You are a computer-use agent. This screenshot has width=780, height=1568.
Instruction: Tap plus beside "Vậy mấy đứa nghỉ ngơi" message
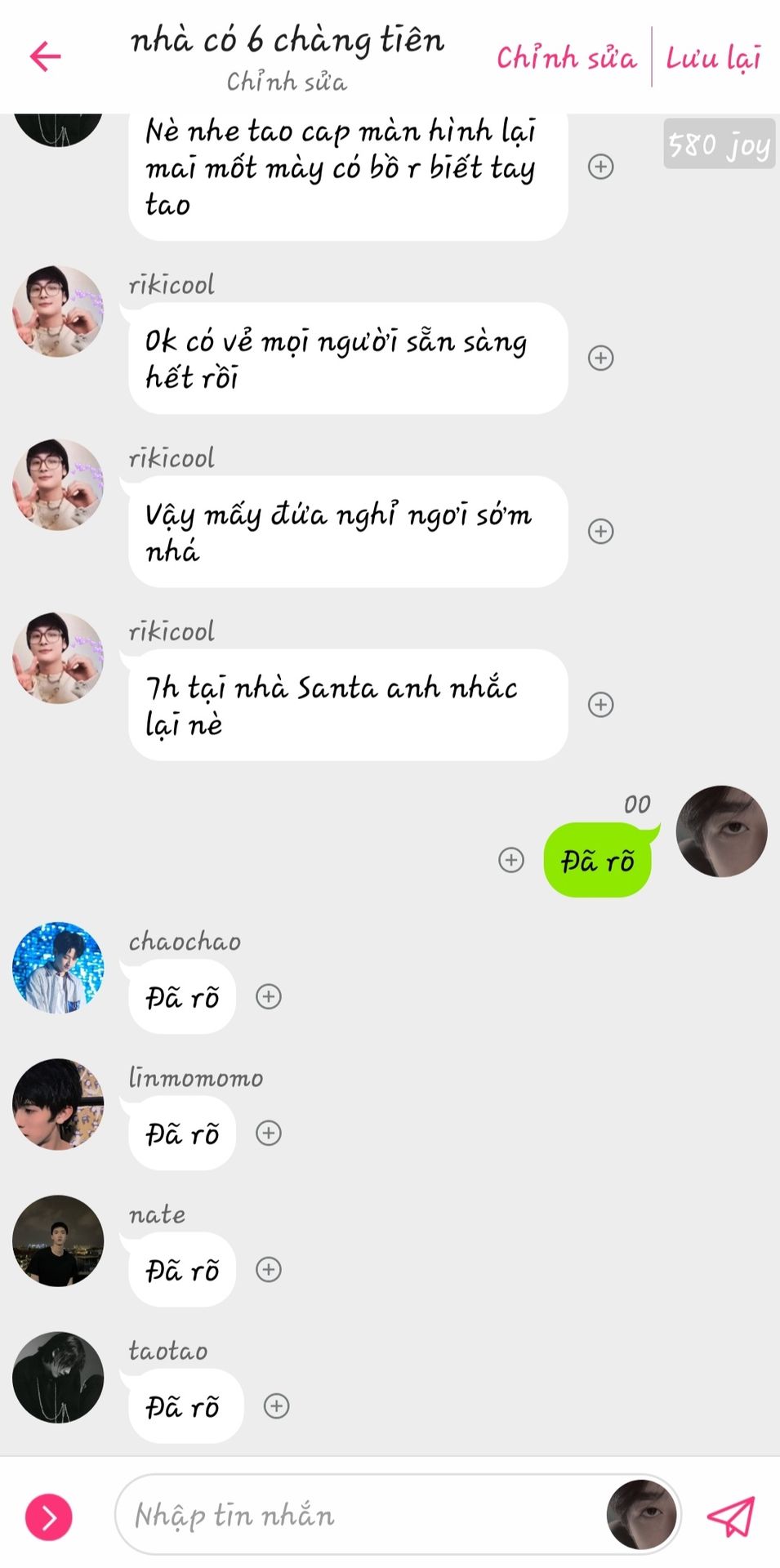(601, 531)
